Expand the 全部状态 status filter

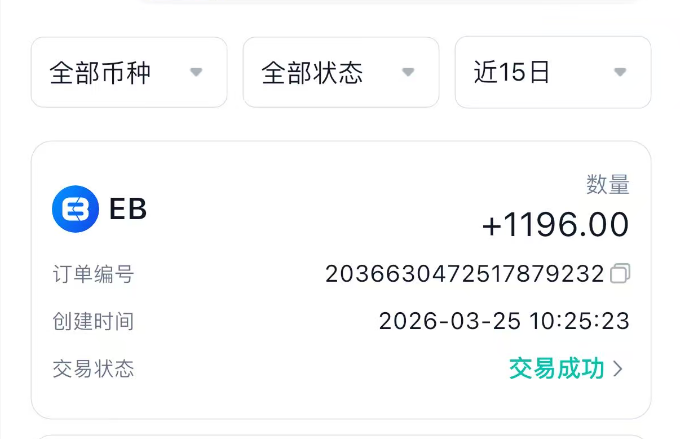(x=341, y=72)
